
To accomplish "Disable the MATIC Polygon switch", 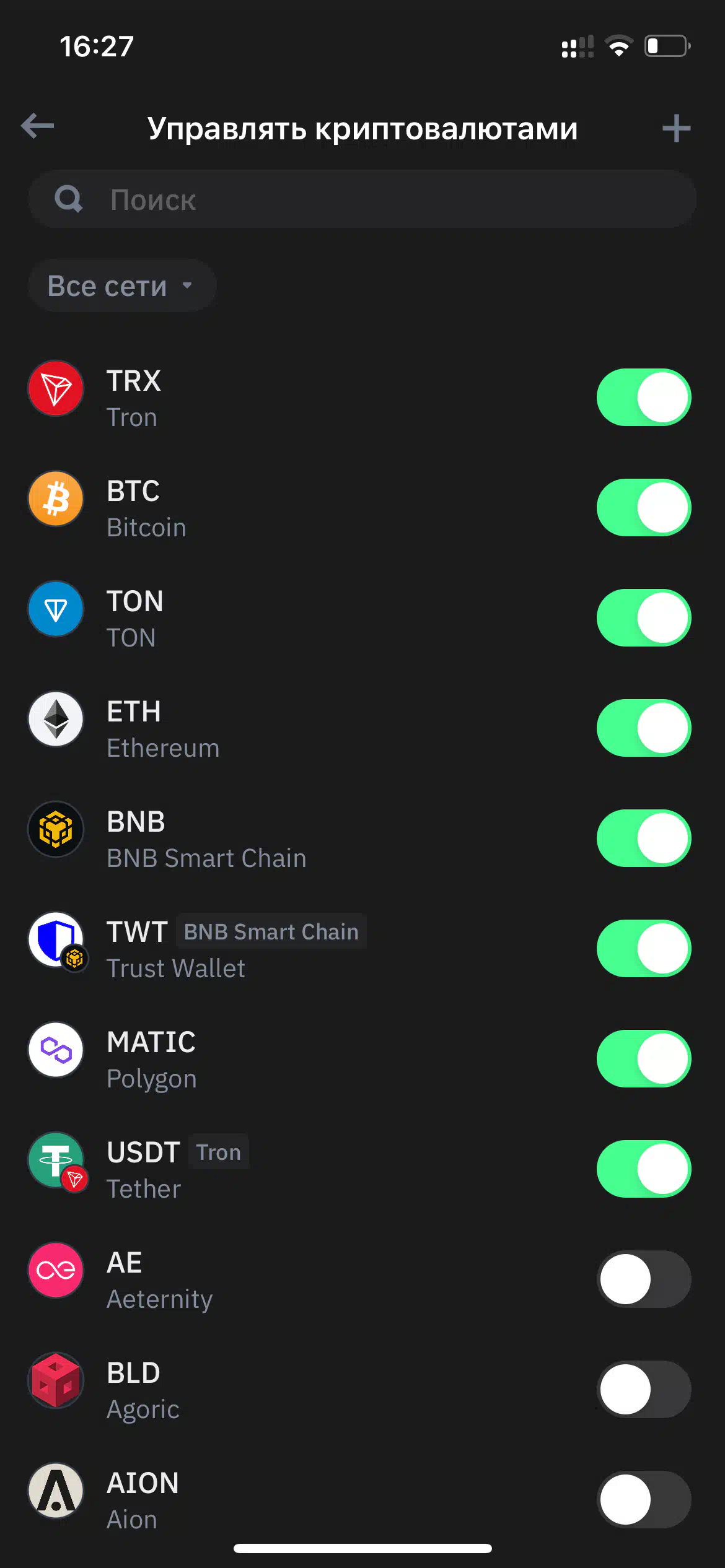I will click(644, 1059).
